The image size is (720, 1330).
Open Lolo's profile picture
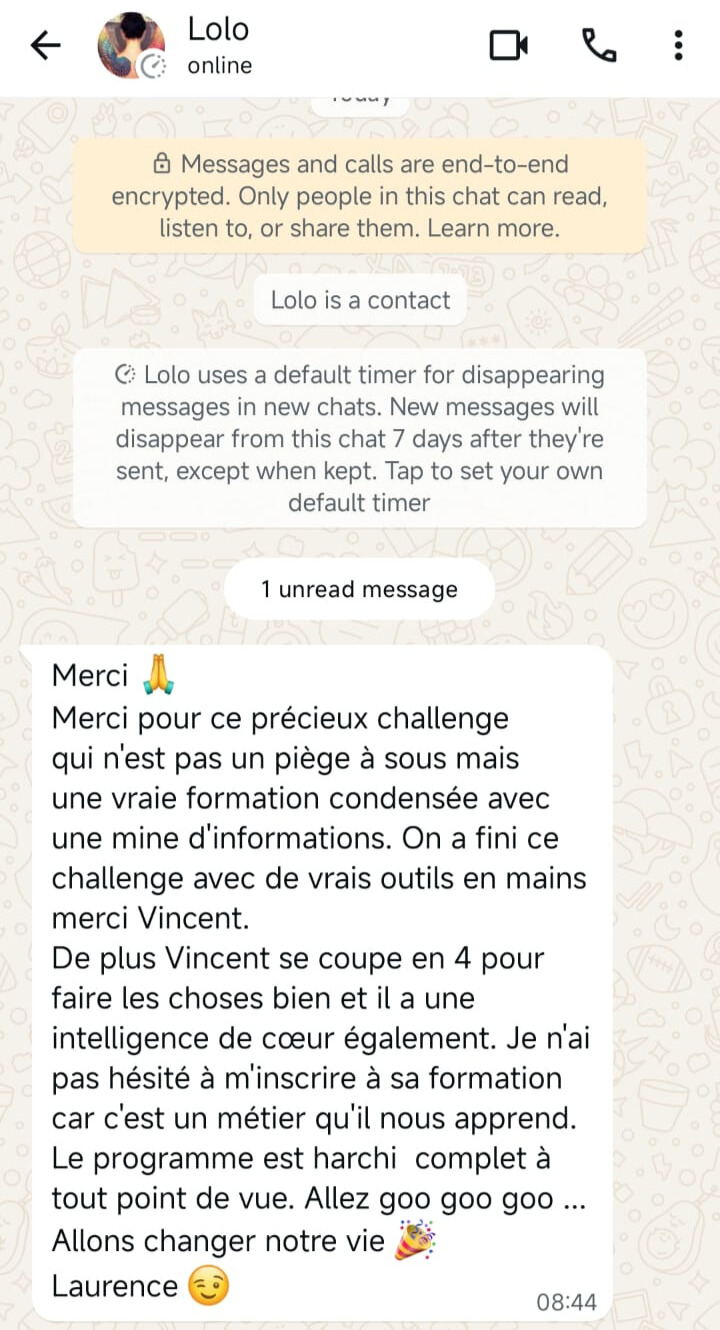(x=131, y=46)
